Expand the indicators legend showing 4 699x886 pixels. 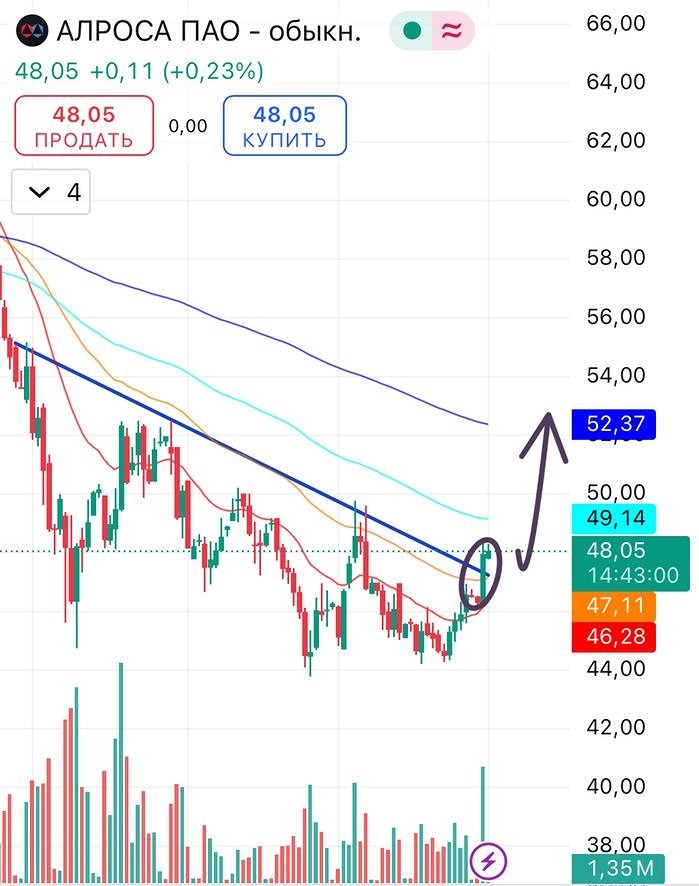pyautogui.click(x=52, y=192)
